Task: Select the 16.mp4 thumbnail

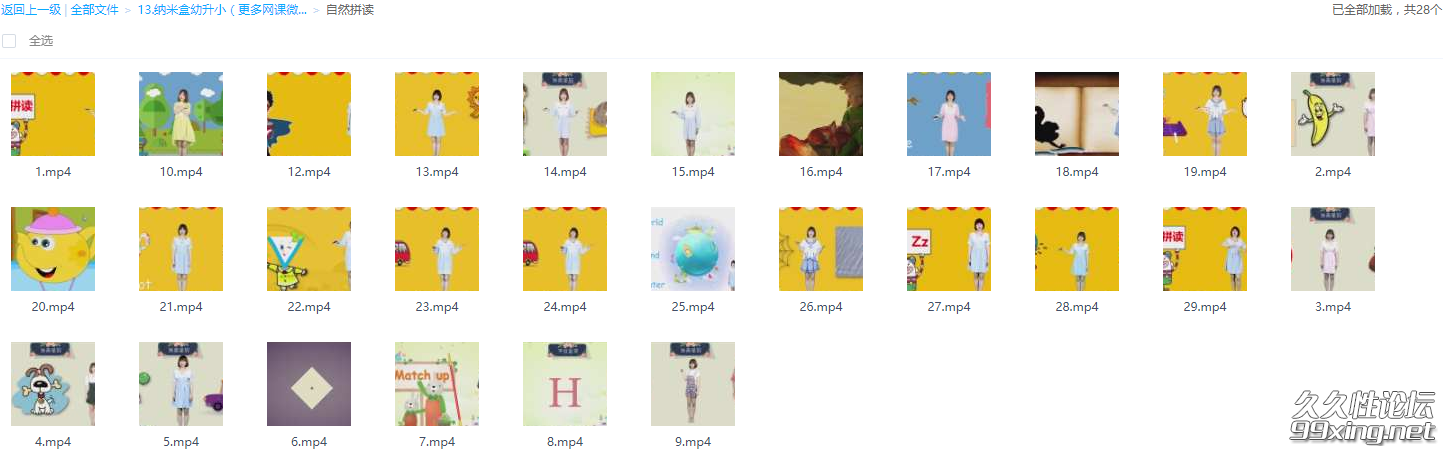Action: click(x=821, y=114)
